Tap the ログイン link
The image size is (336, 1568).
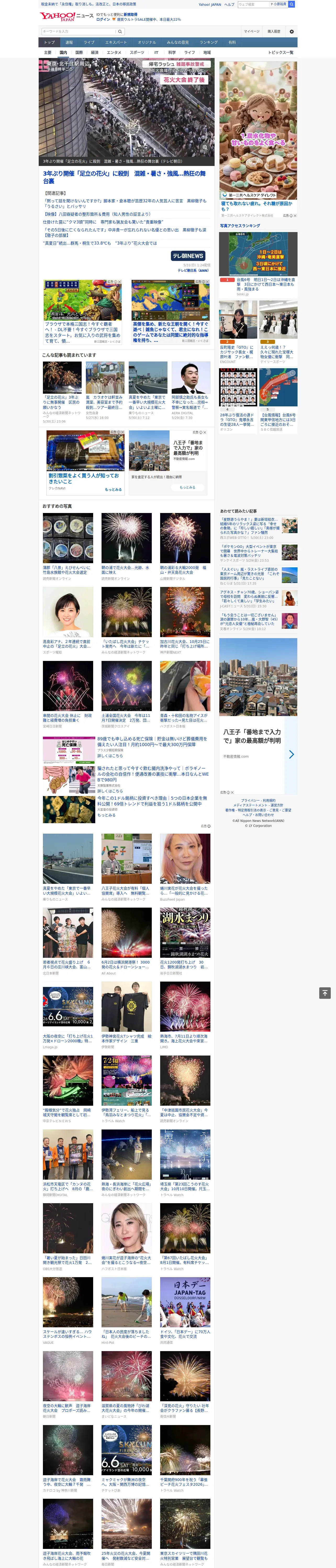pos(103,20)
